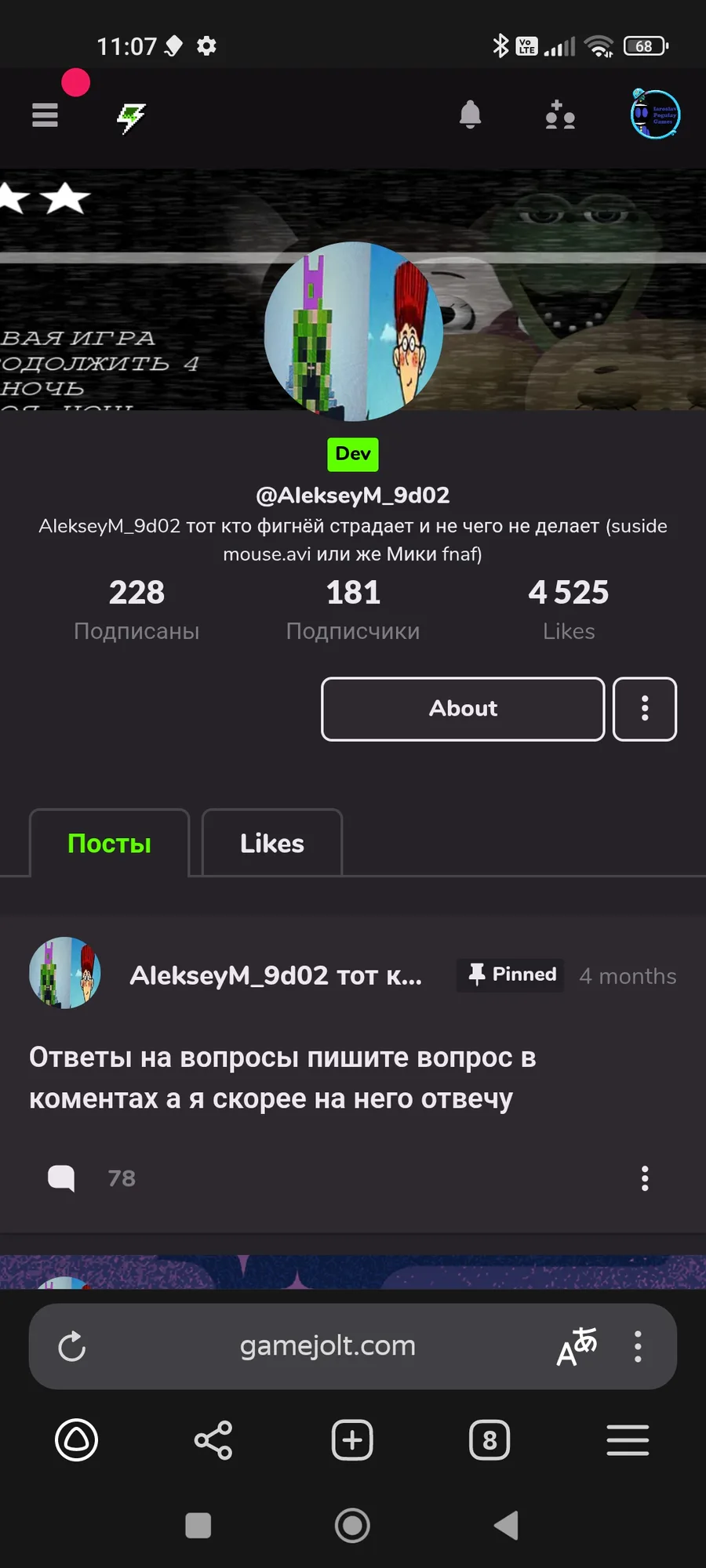Reload the gamejolt.com page
This screenshot has height=1568, width=706.
tap(72, 1347)
